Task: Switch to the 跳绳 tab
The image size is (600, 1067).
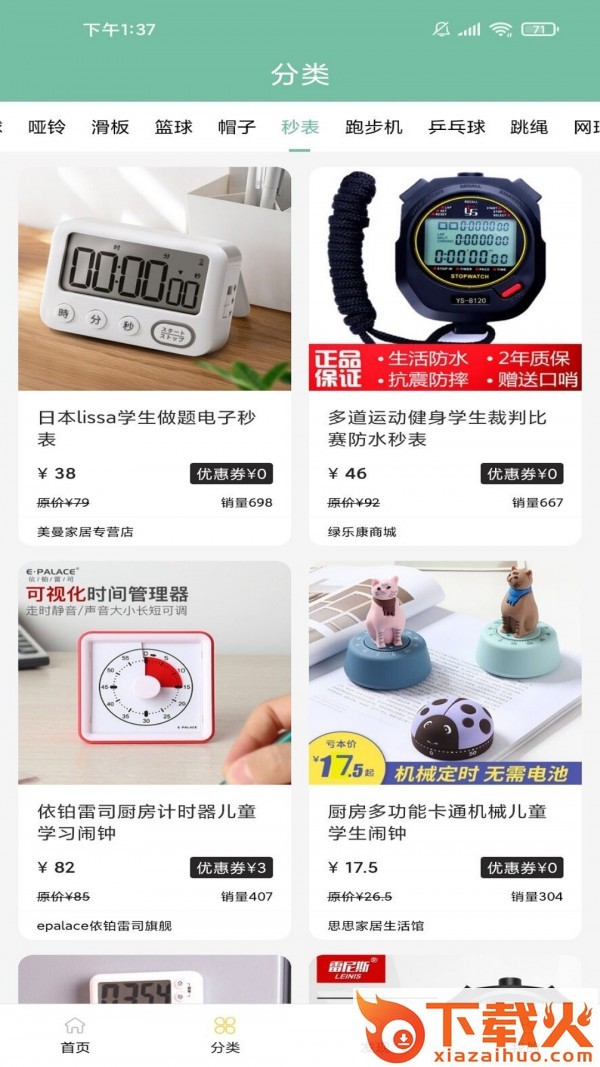Action: 529,127
